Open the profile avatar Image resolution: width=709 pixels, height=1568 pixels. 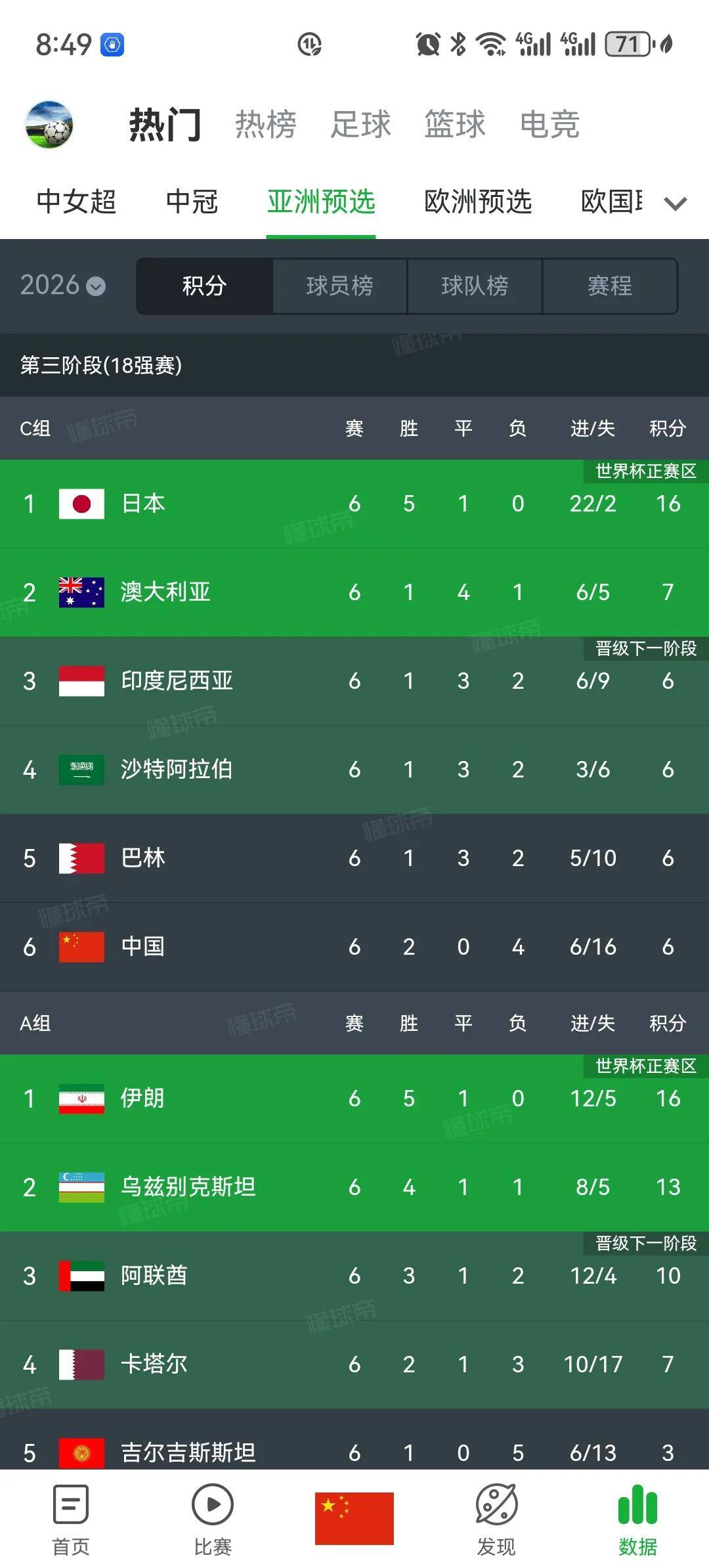coord(49,125)
